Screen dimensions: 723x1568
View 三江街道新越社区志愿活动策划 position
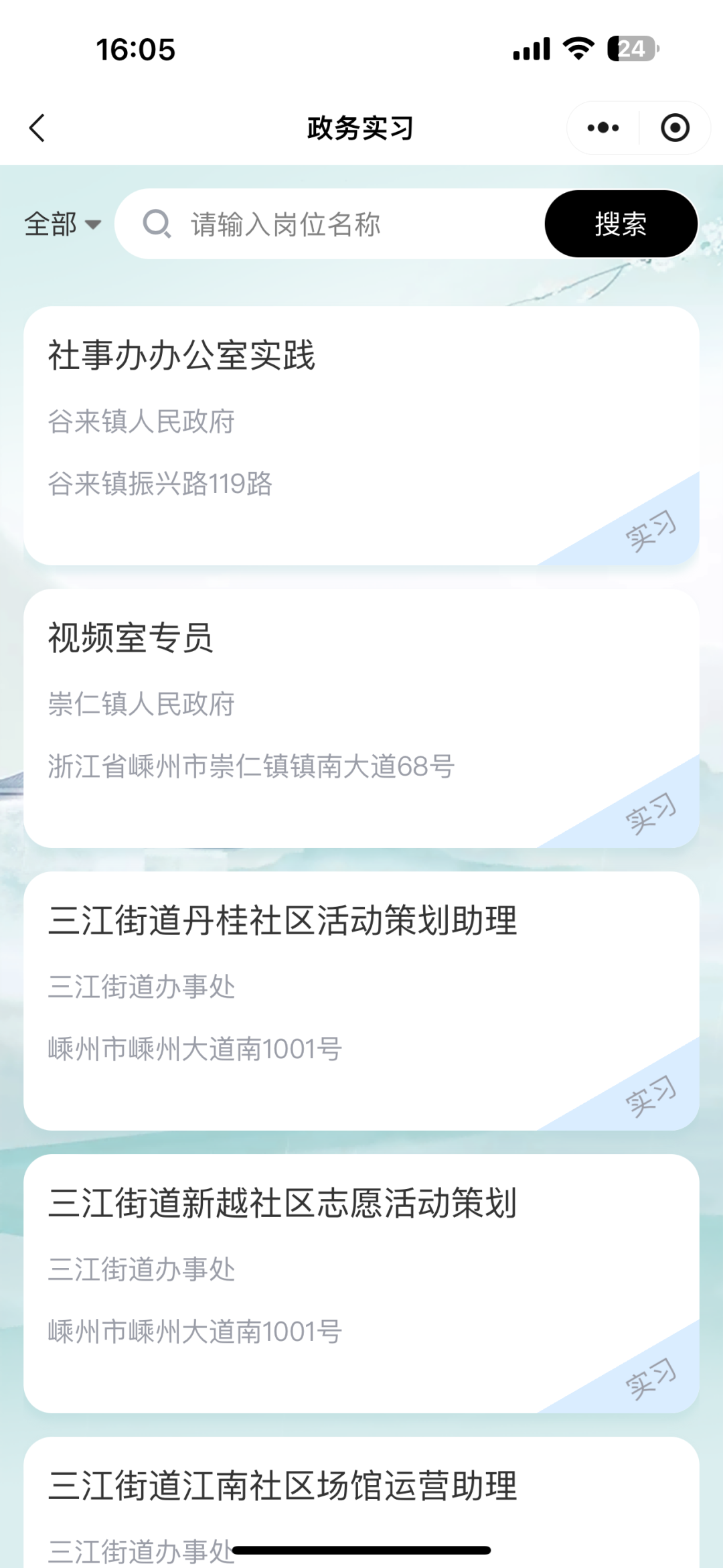361,1283
